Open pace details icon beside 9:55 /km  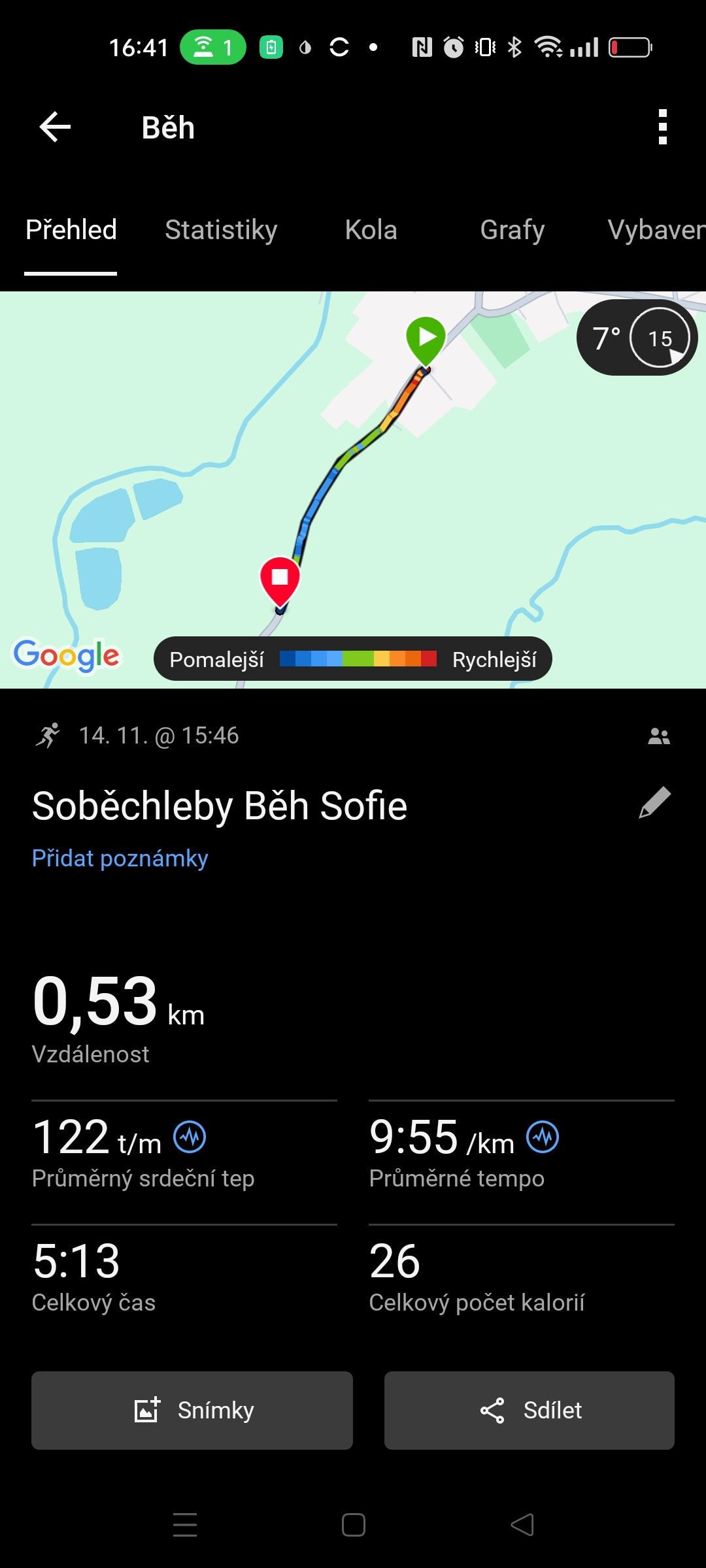point(543,1137)
